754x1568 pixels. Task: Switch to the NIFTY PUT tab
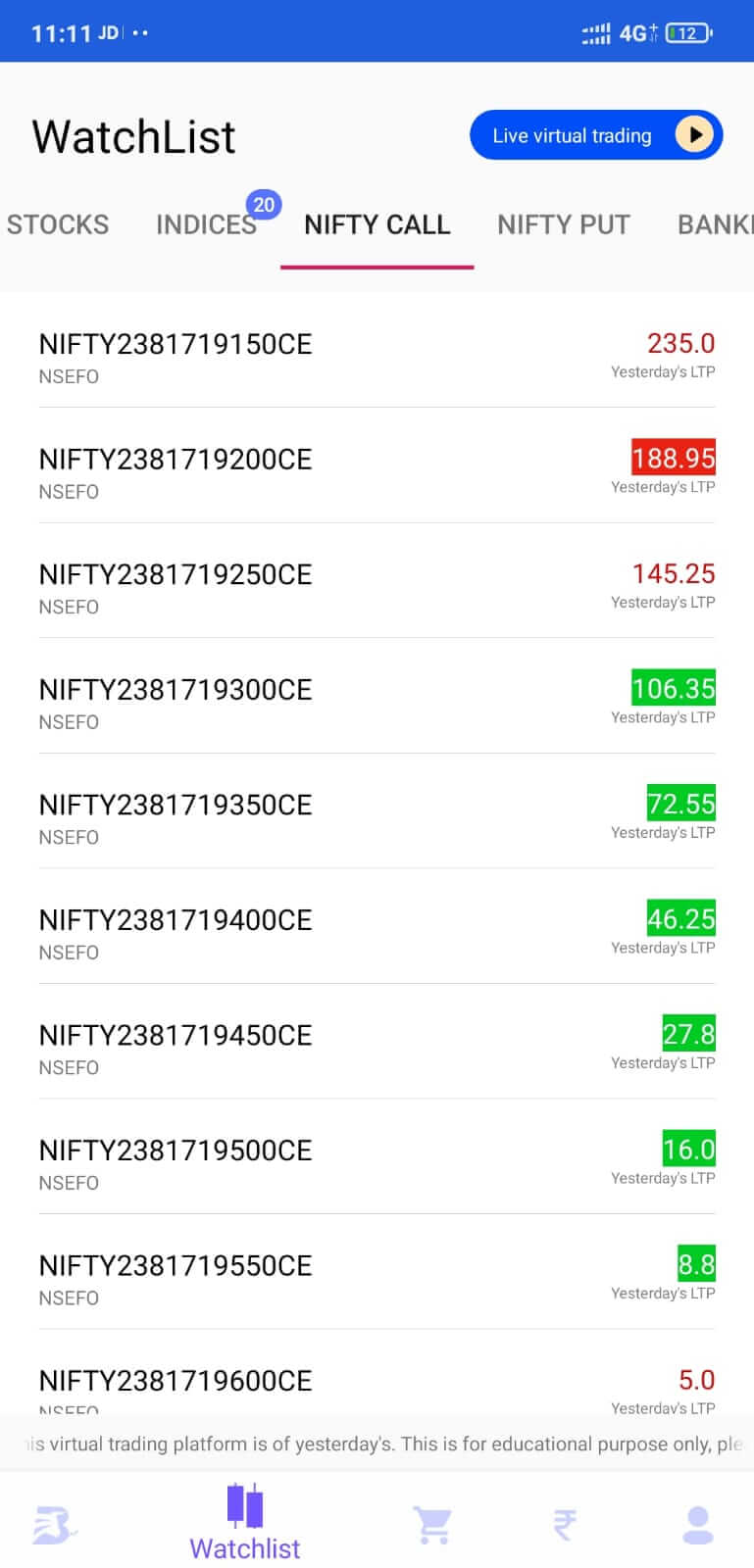564,224
